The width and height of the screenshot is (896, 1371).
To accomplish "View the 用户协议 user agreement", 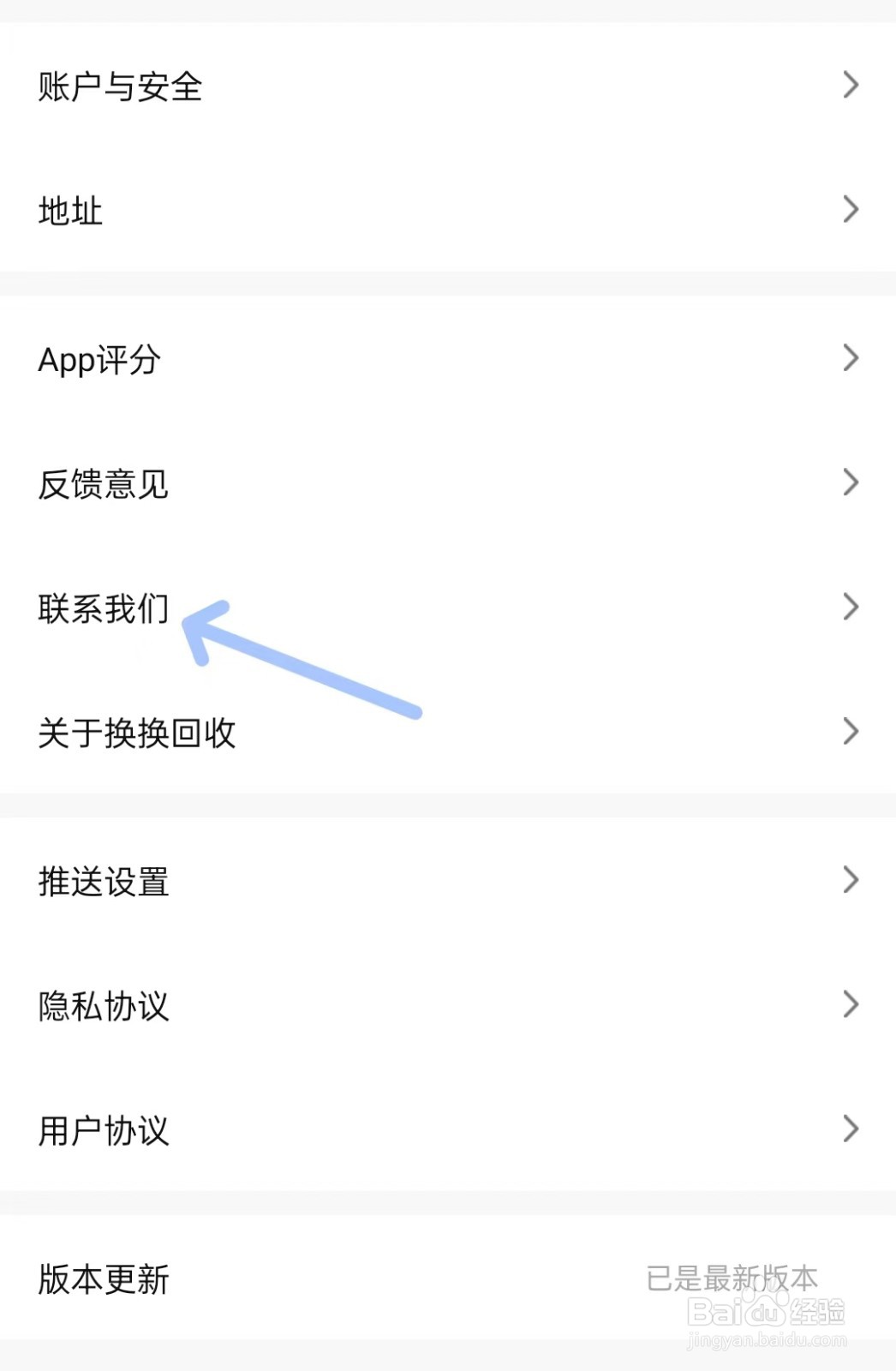I will (105, 1132).
